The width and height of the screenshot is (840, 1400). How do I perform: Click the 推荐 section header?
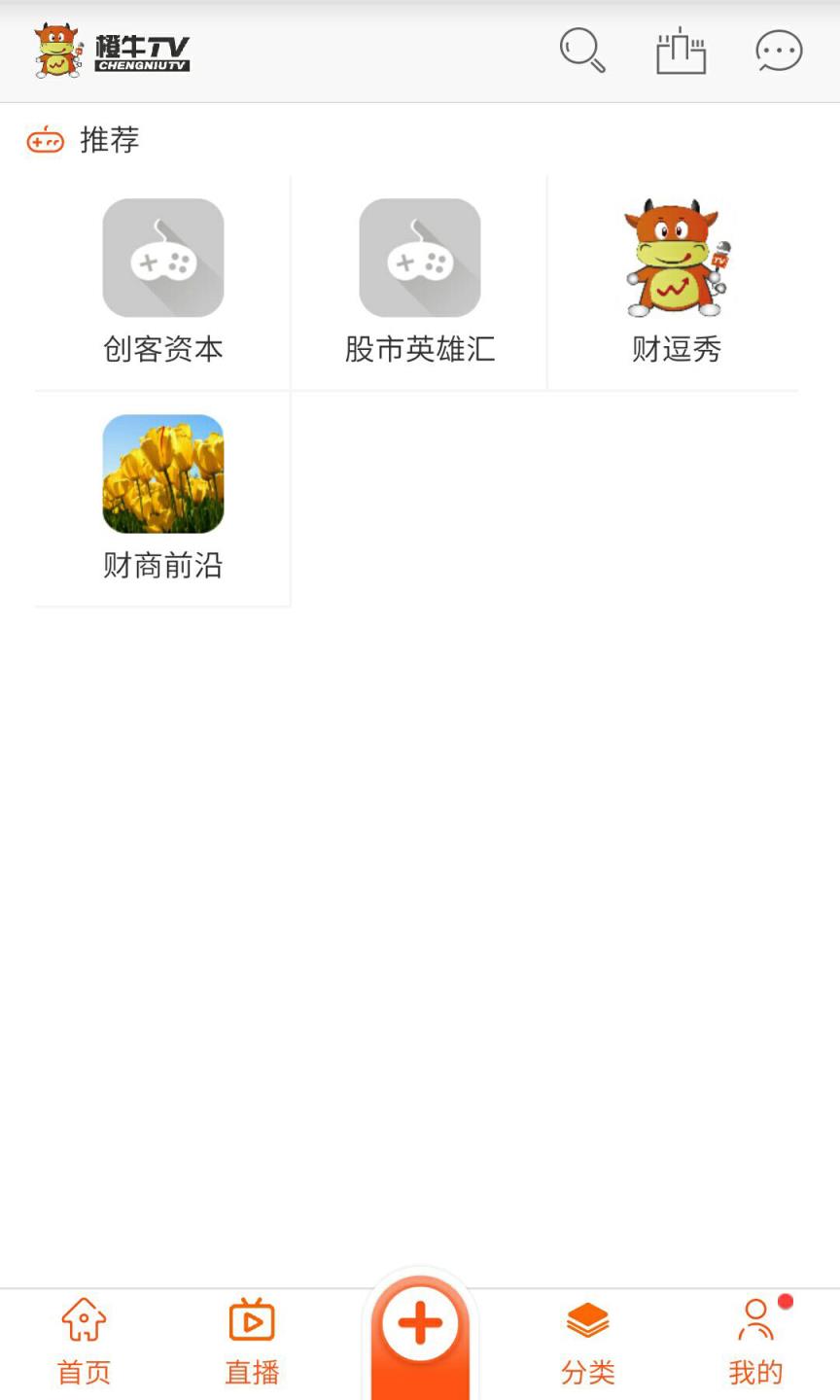[109, 140]
